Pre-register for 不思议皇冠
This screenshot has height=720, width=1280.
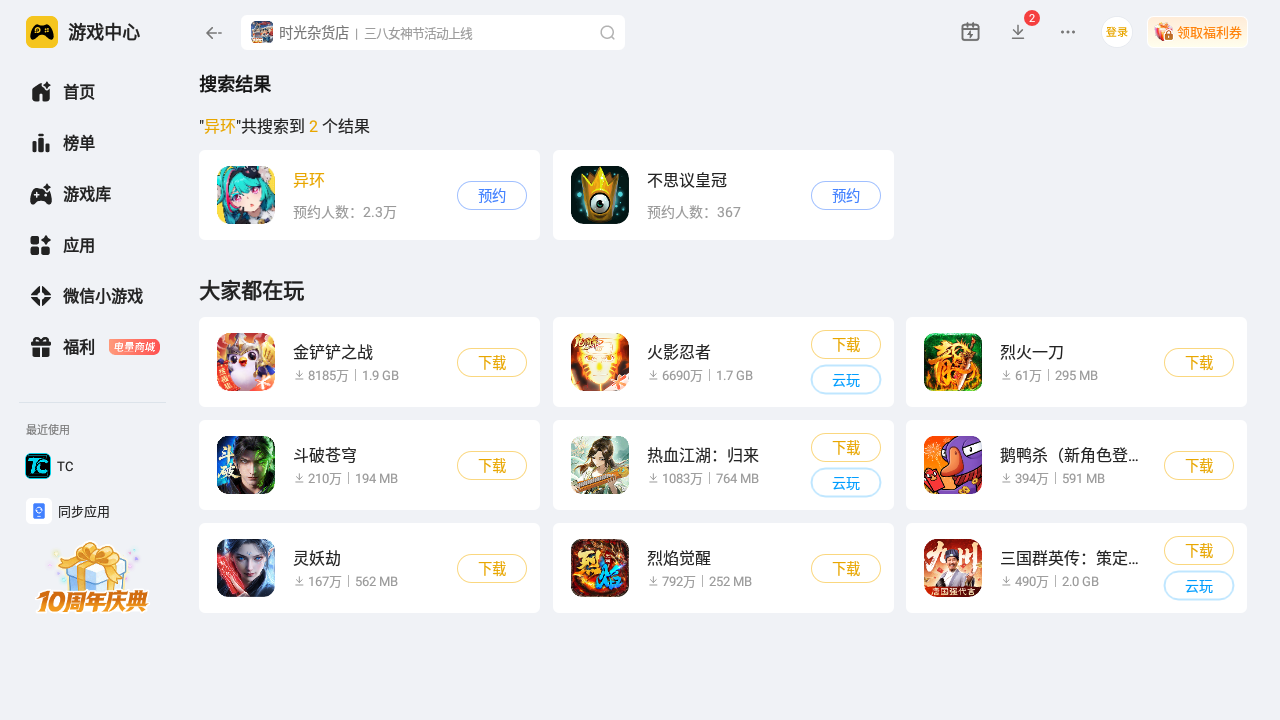click(845, 196)
